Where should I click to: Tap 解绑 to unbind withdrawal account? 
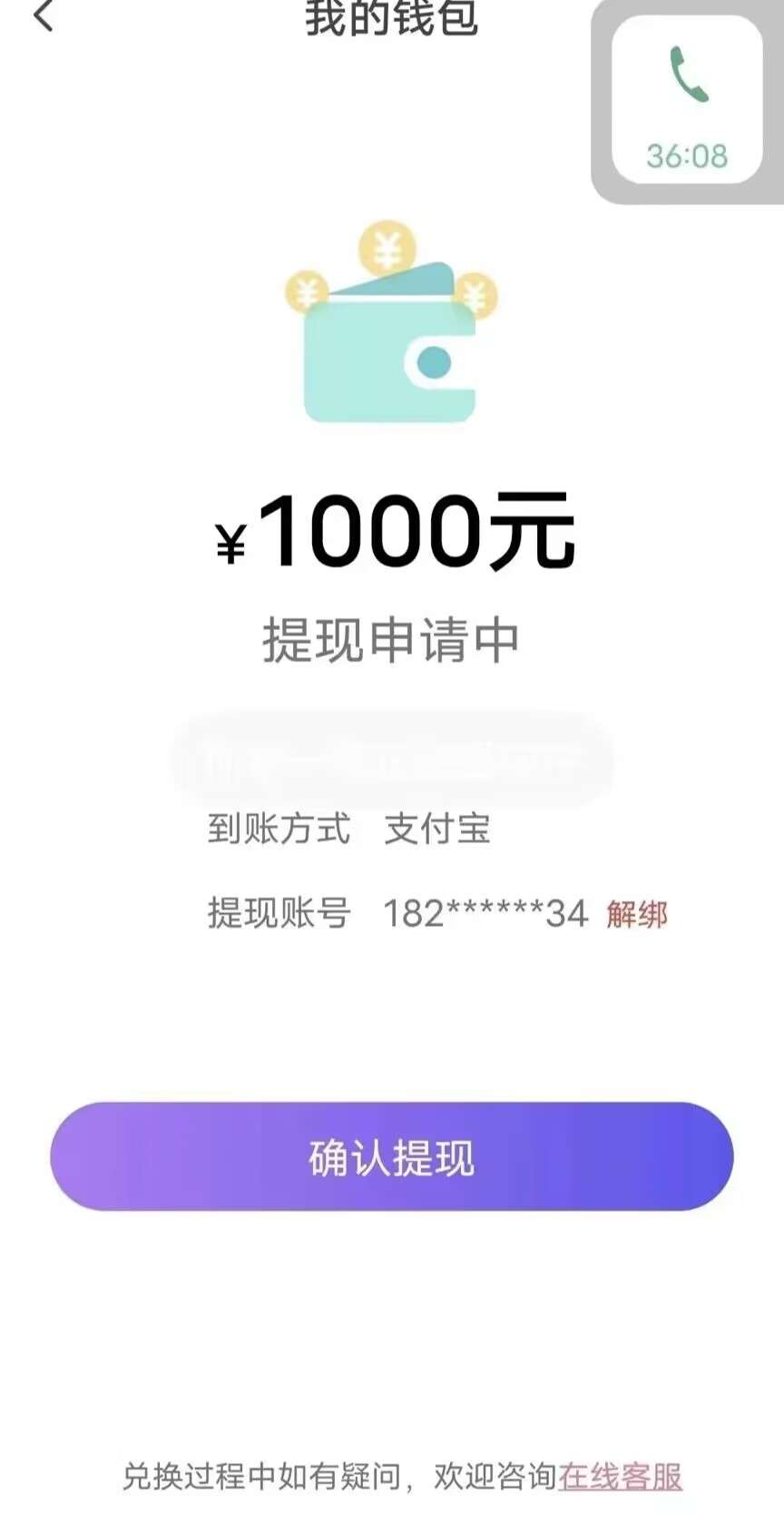click(637, 914)
